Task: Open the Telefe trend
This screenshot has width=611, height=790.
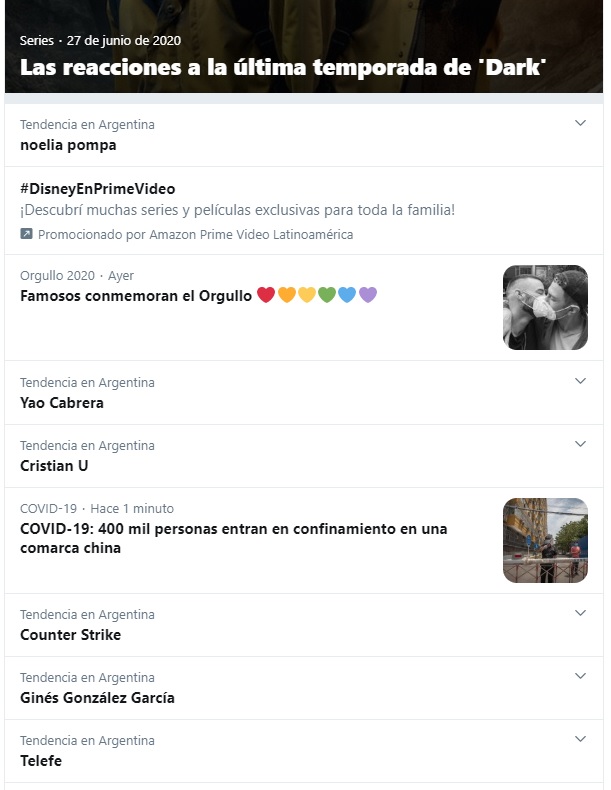Action: coord(41,761)
